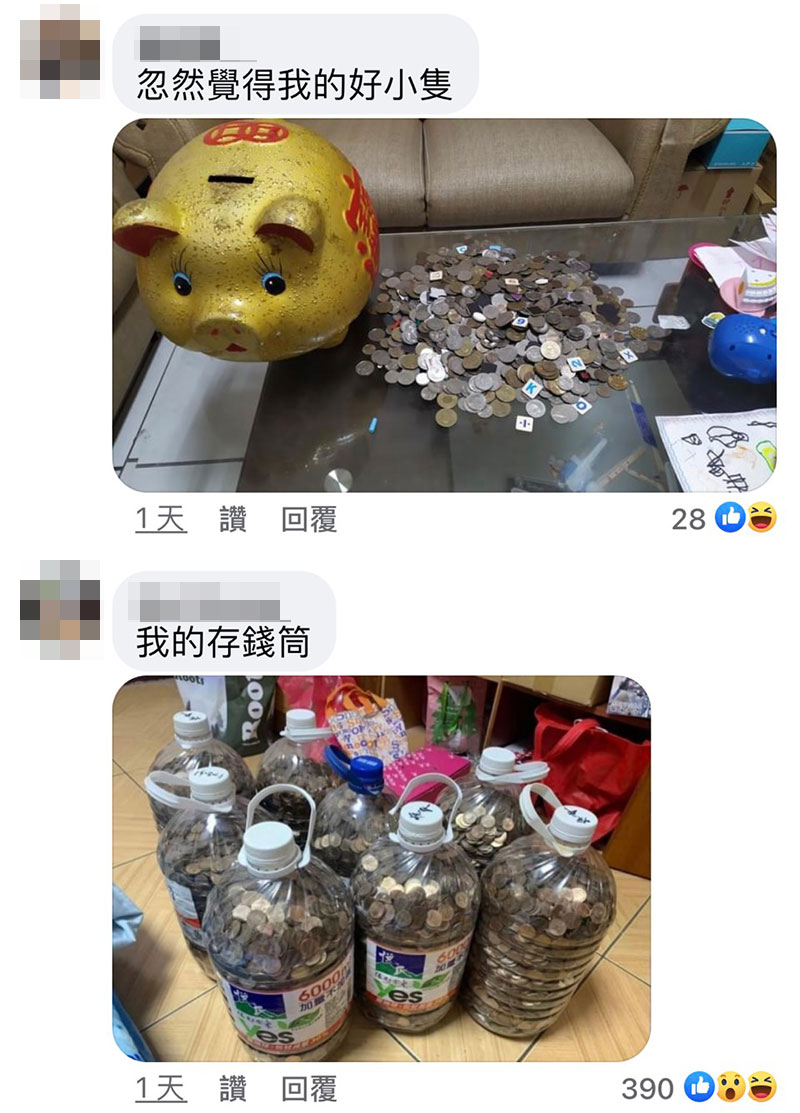Image resolution: width=800 pixels, height=1113 pixels.
Task: Open the coin-filled water bottles photo
Action: pyautogui.click(x=381, y=868)
